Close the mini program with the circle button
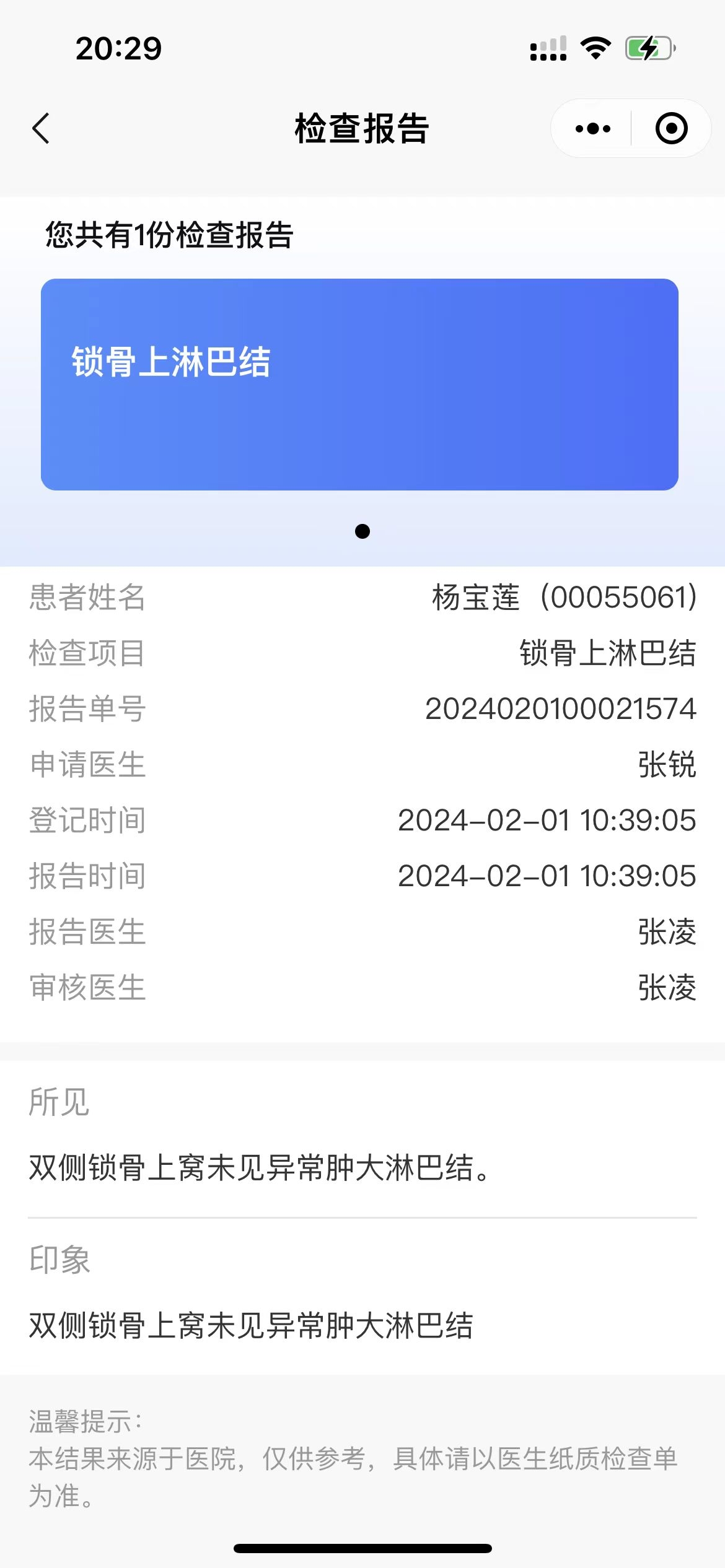 (672, 129)
